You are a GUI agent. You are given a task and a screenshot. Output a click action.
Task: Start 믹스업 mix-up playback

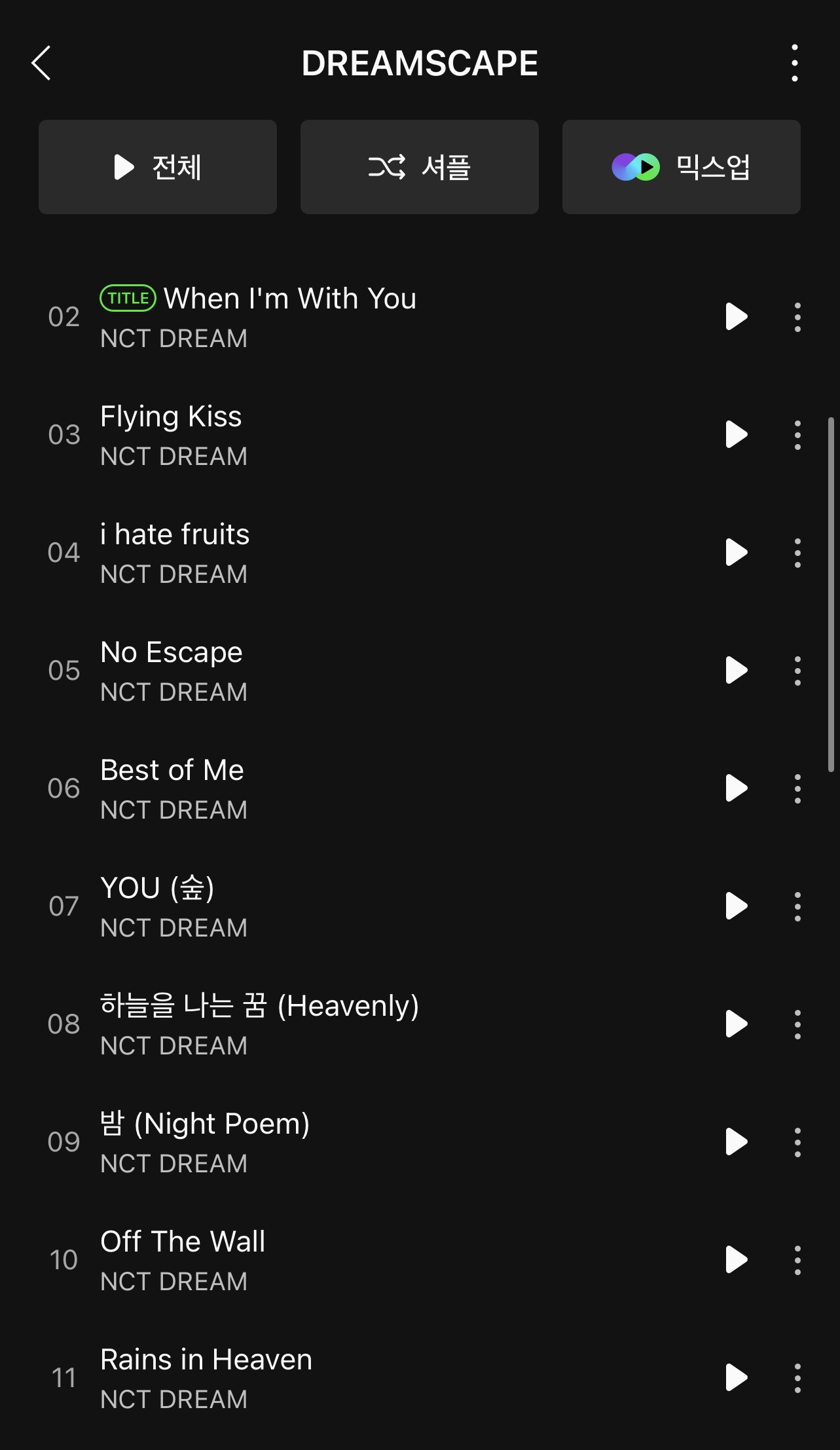point(682,167)
